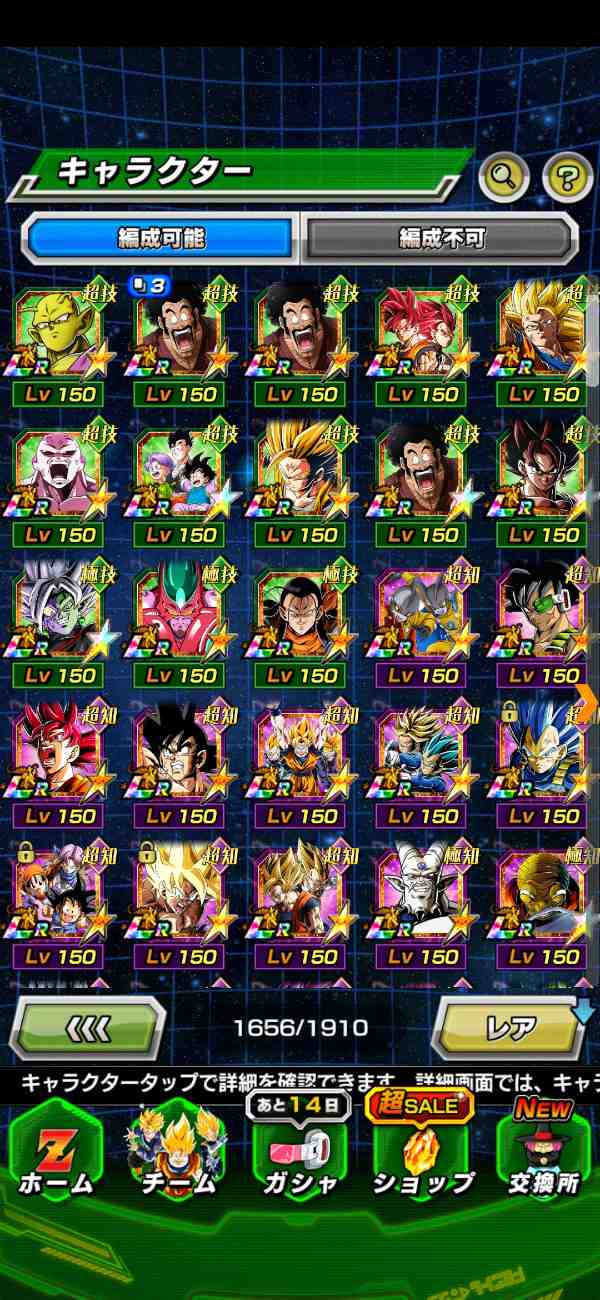
Task: Open the レア sort button
Action: 510,1028
